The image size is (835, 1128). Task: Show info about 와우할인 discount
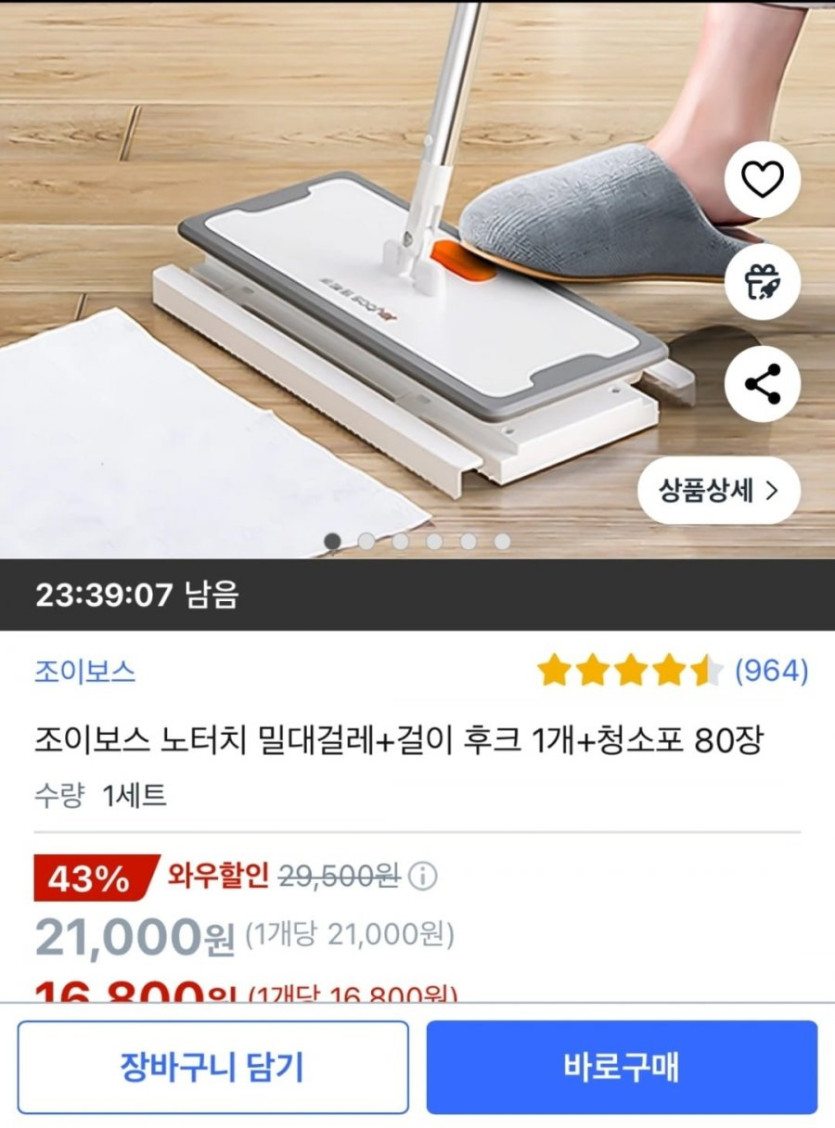[423, 877]
